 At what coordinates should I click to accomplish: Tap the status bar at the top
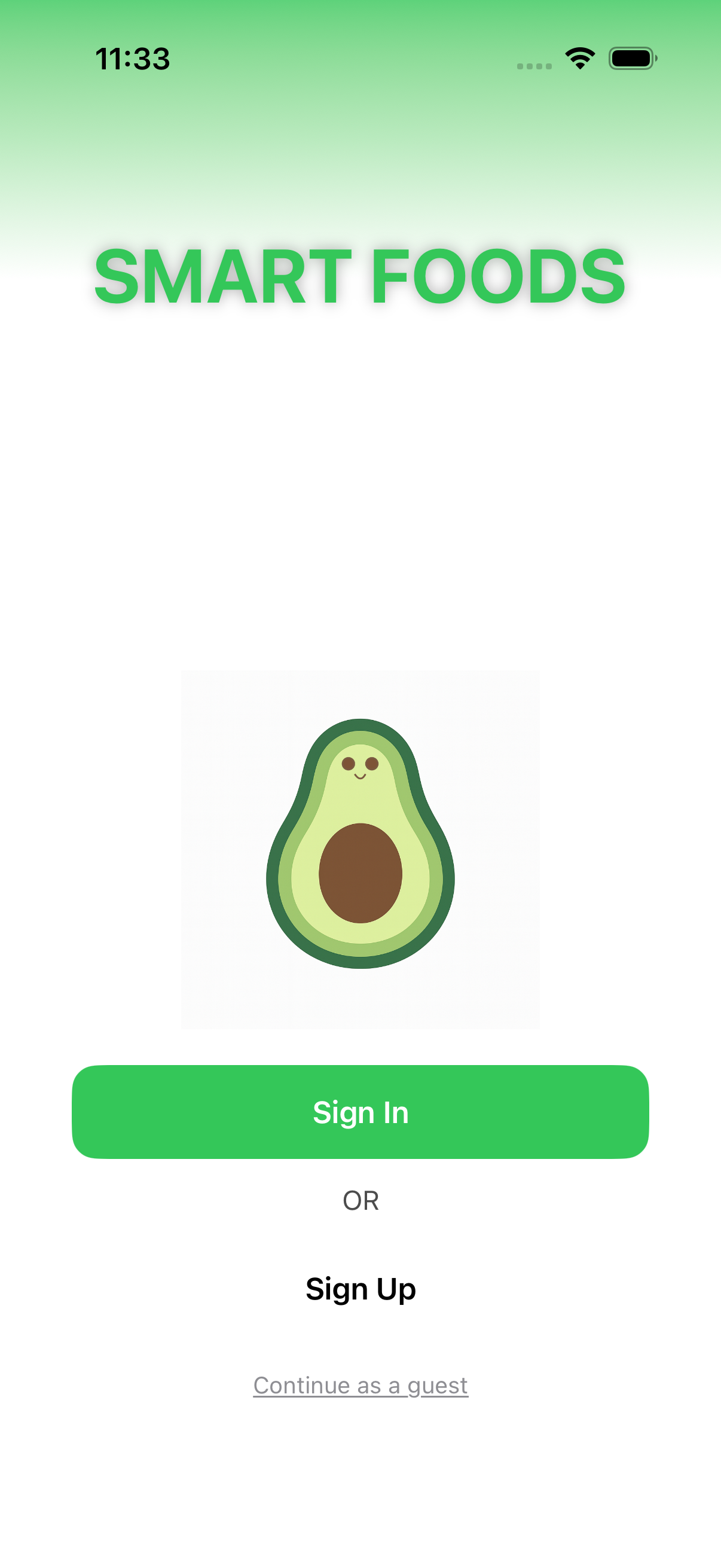pyautogui.click(x=360, y=58)
